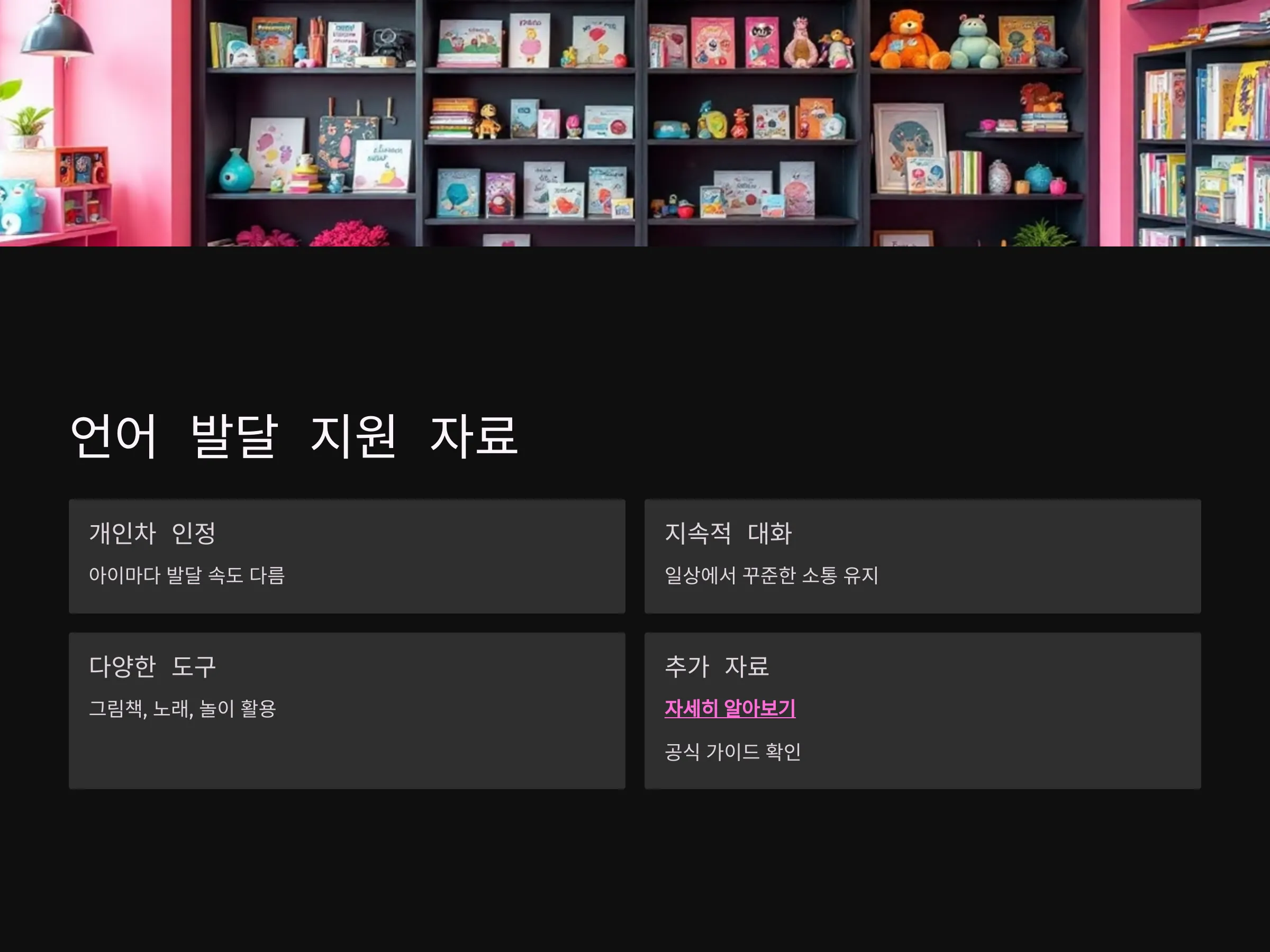The width and height of the screenshot is (1270, 952).
Task: Open the 자세히 알아보기 link
Action: (x=730, y=708)
